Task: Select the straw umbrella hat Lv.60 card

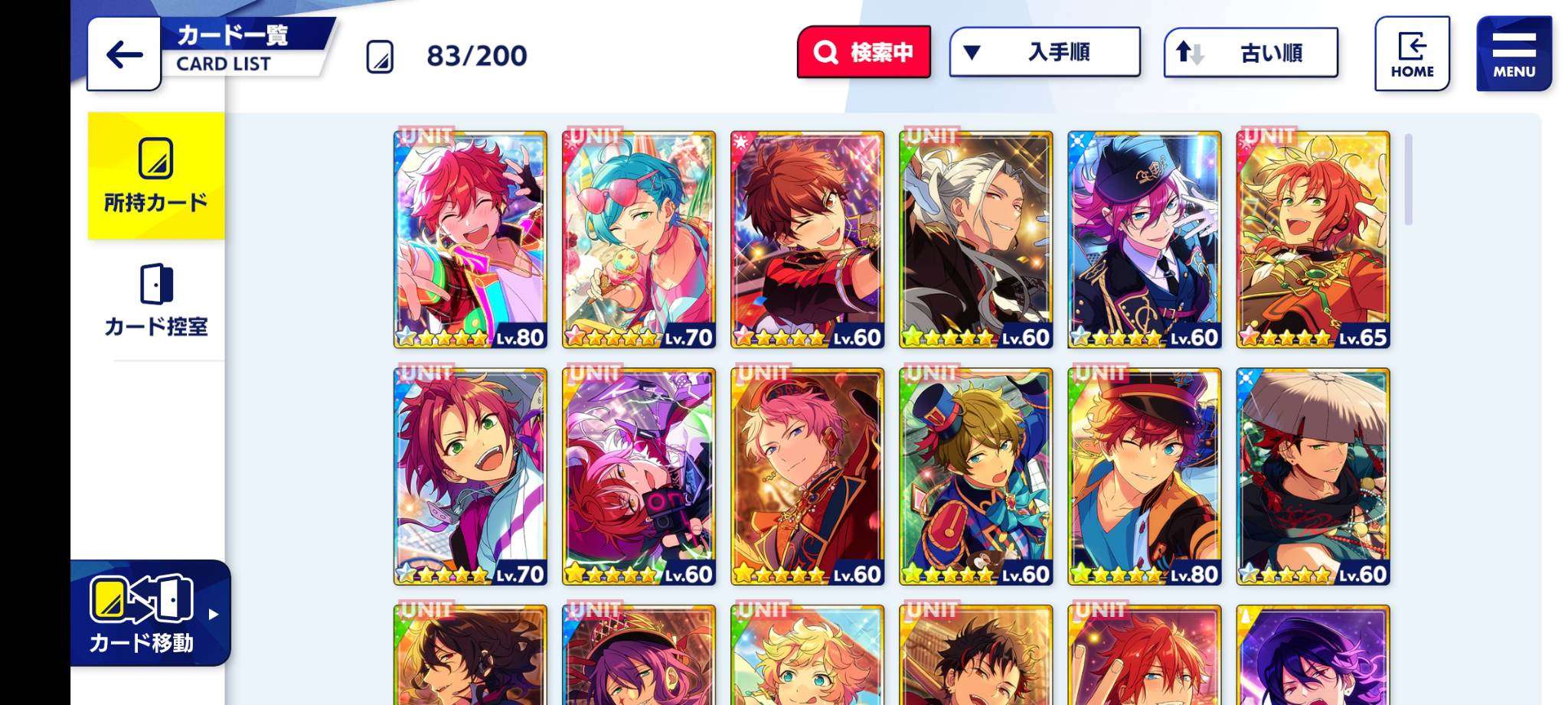Action: coord(1312,476)
